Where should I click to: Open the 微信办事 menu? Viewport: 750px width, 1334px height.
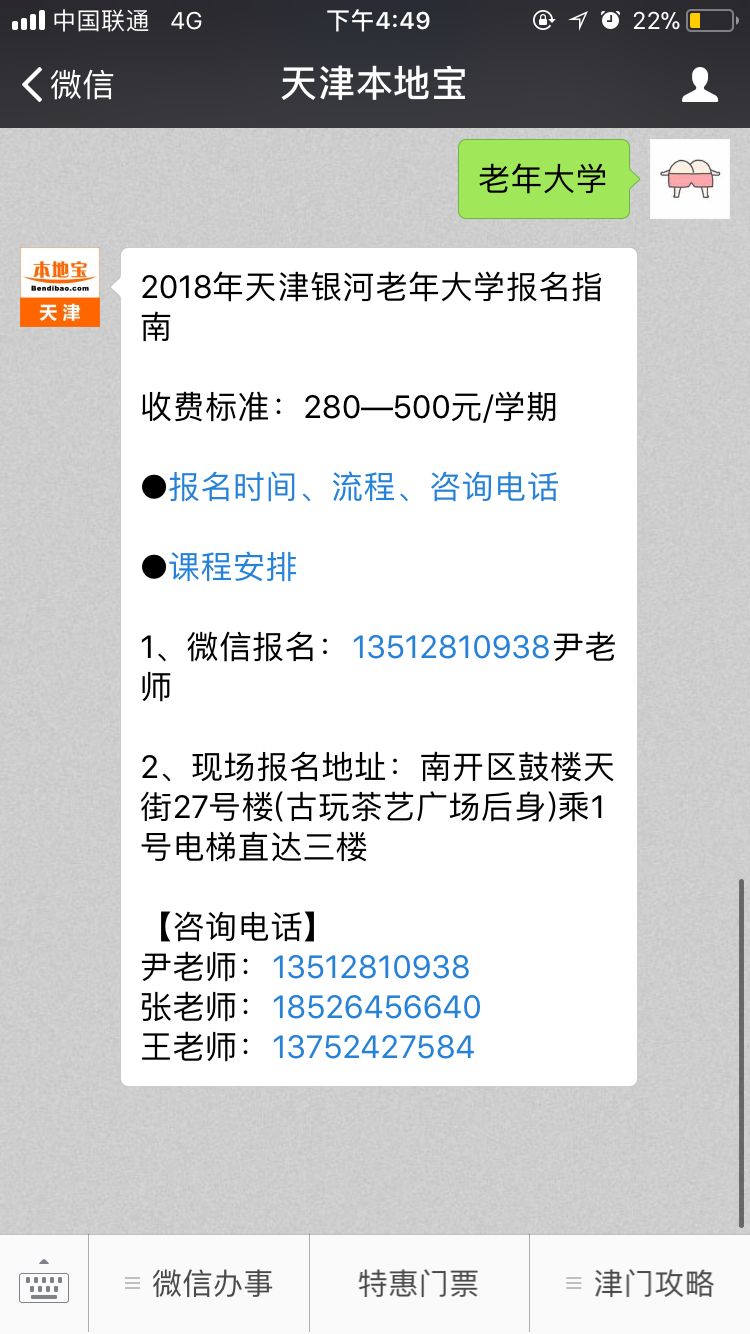coord(199,1284)
